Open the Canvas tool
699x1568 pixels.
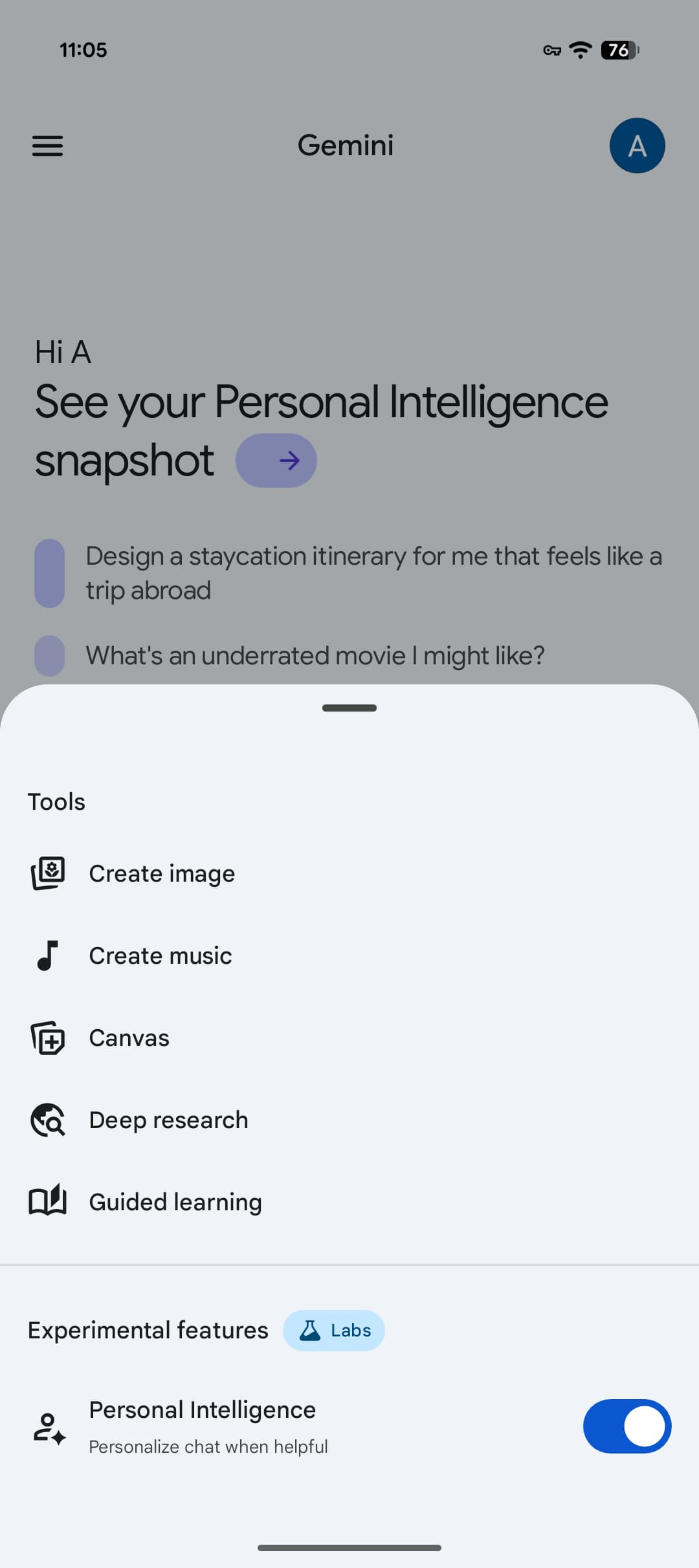point(129,1038)
